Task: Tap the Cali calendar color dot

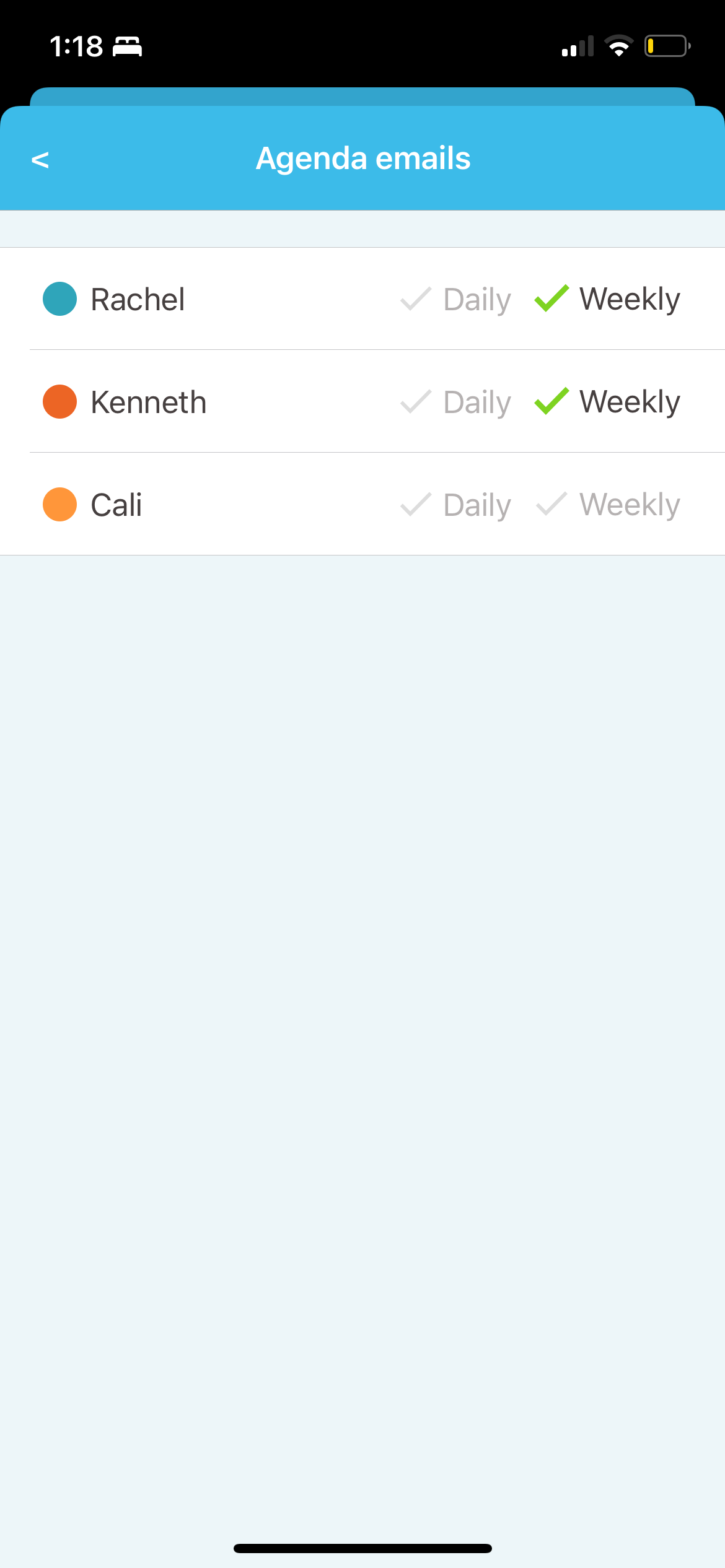Action: 59,505
